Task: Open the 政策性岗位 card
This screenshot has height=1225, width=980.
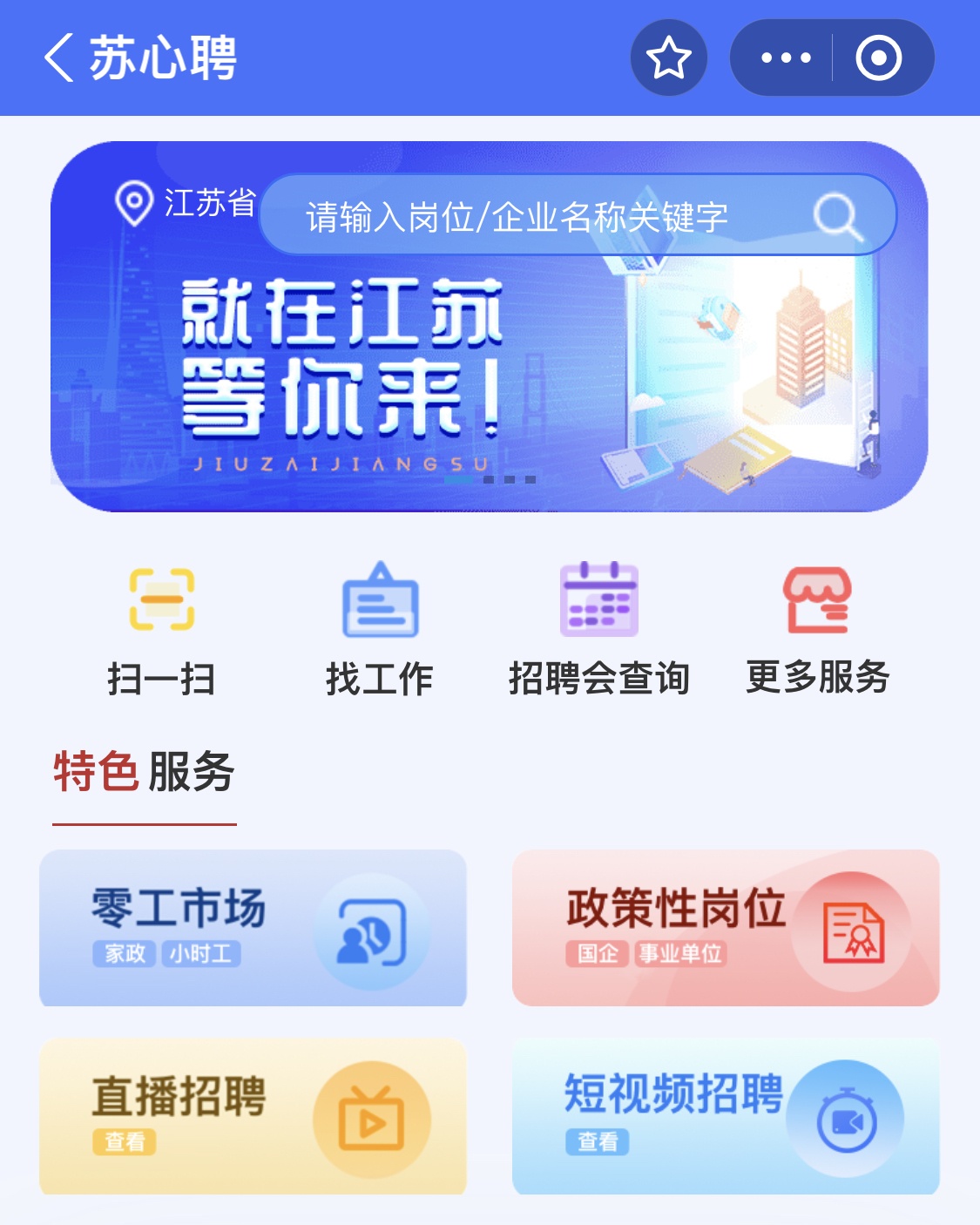Action: 726,928
